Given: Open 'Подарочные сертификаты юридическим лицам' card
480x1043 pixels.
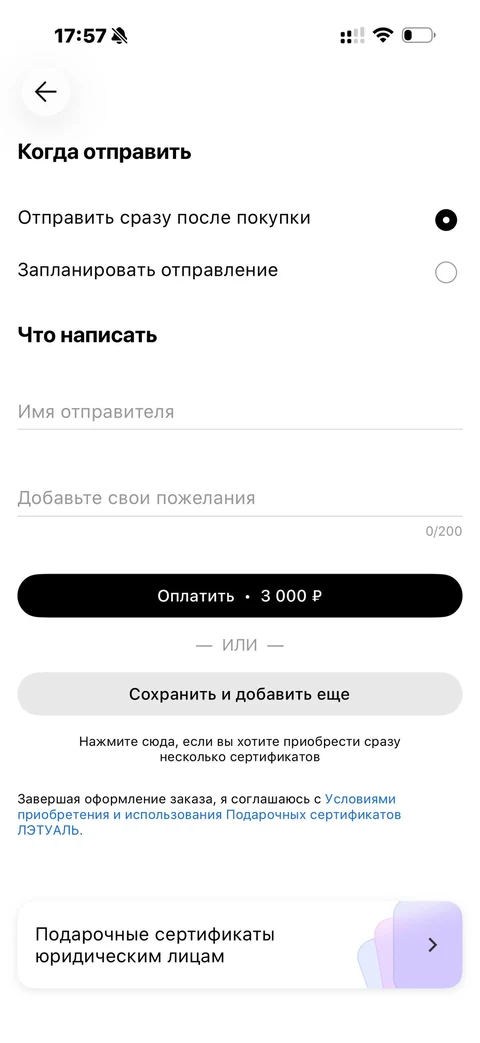Looking at the screenshot, I should 239,945.
